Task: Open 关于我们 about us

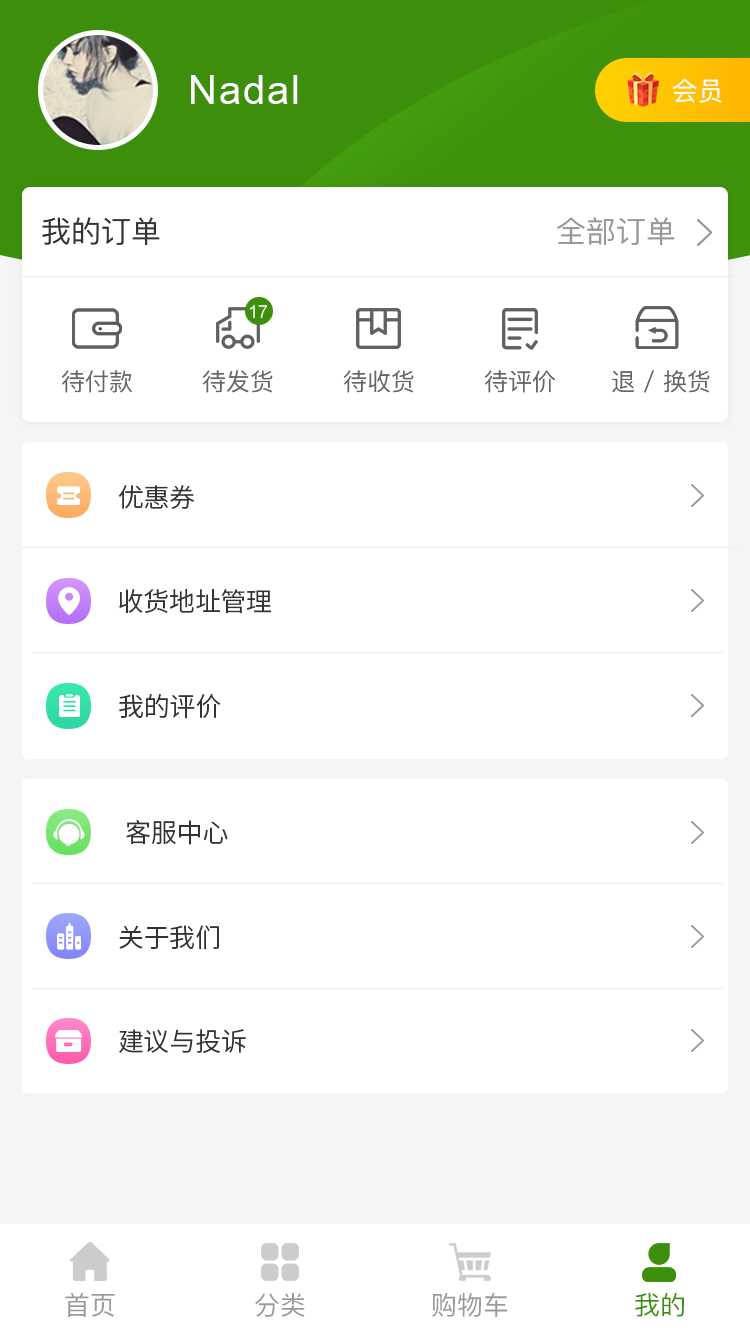Action: click(375, 937)
